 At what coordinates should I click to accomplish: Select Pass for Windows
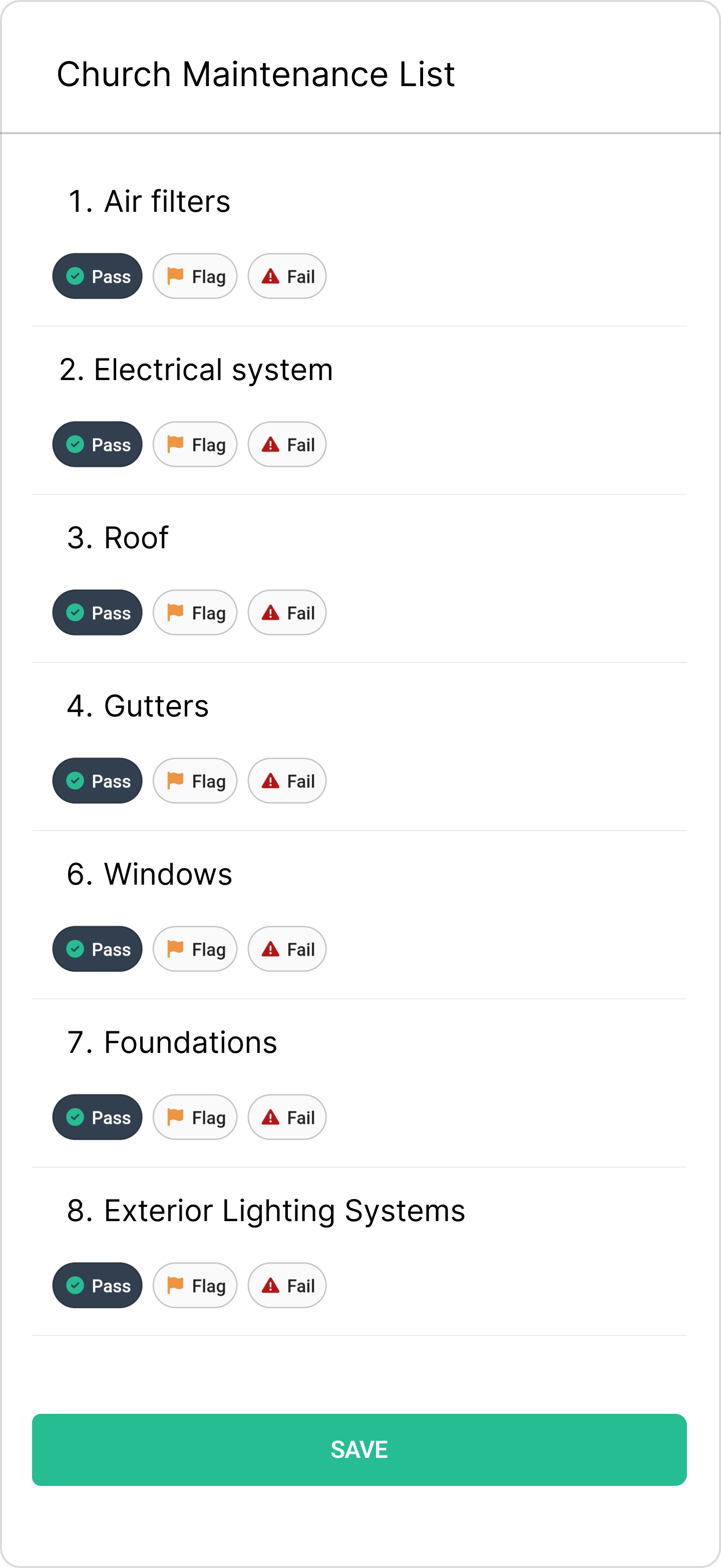(x=98, y=949)
